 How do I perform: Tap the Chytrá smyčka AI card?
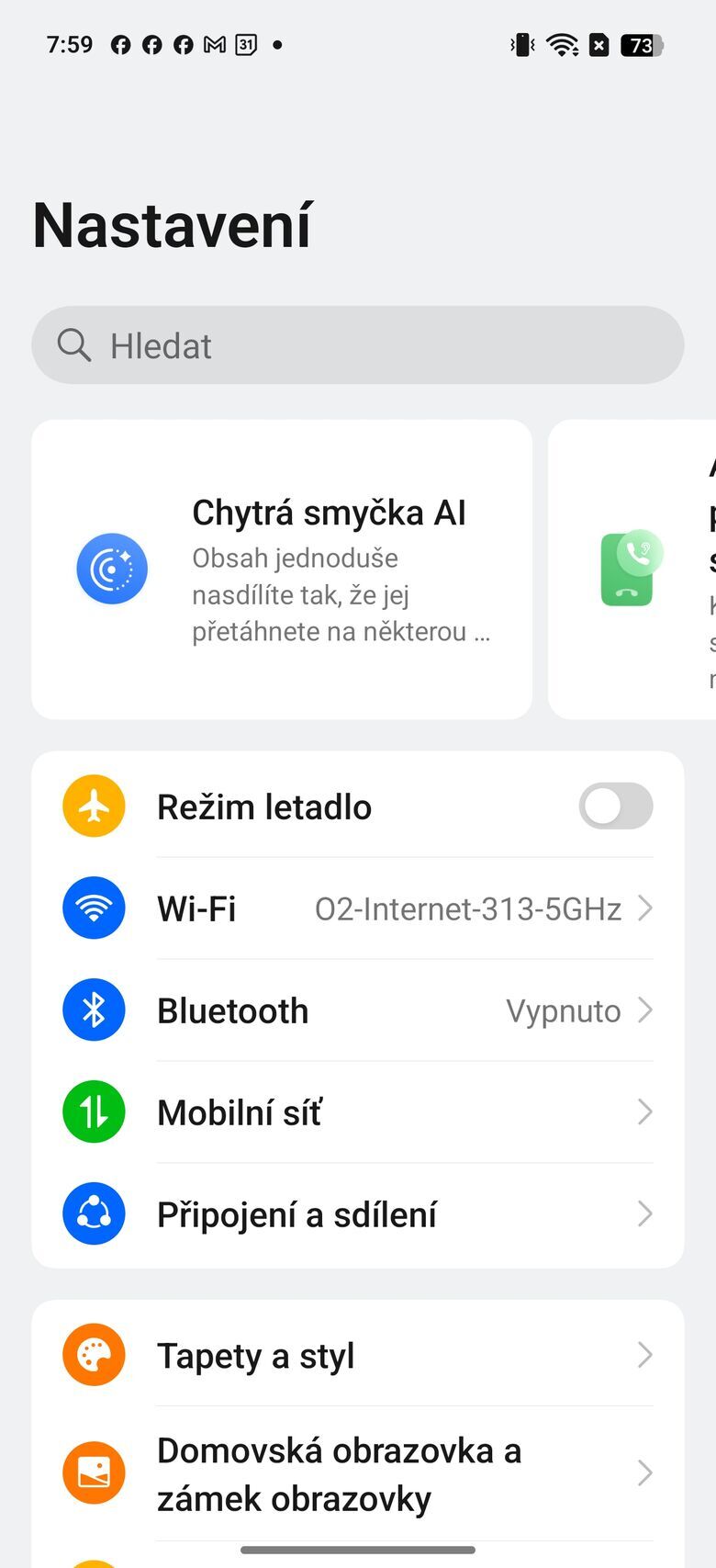click(x=282, y=569)
